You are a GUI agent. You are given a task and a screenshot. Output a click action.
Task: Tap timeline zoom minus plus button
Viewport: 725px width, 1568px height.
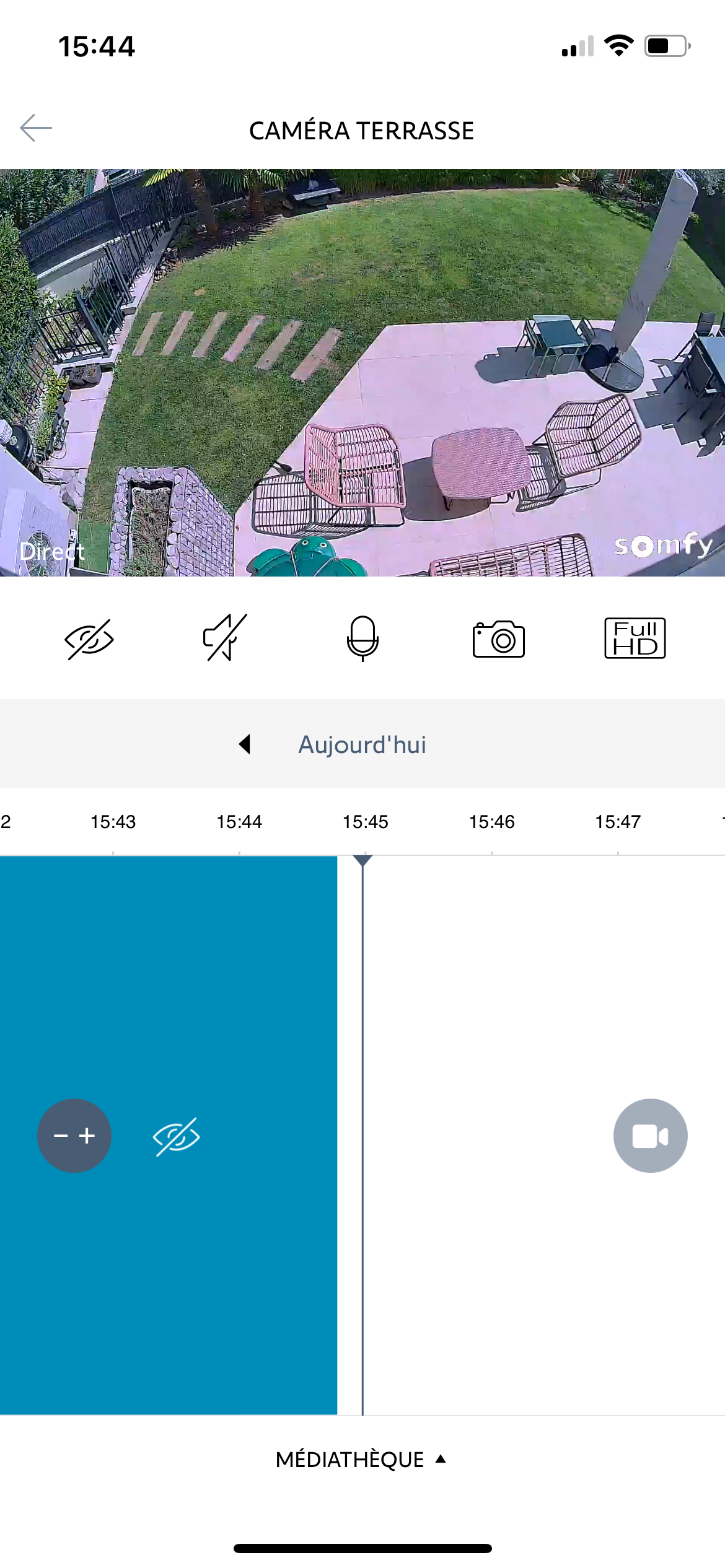pyautogui.click(x=74, y=1135)
